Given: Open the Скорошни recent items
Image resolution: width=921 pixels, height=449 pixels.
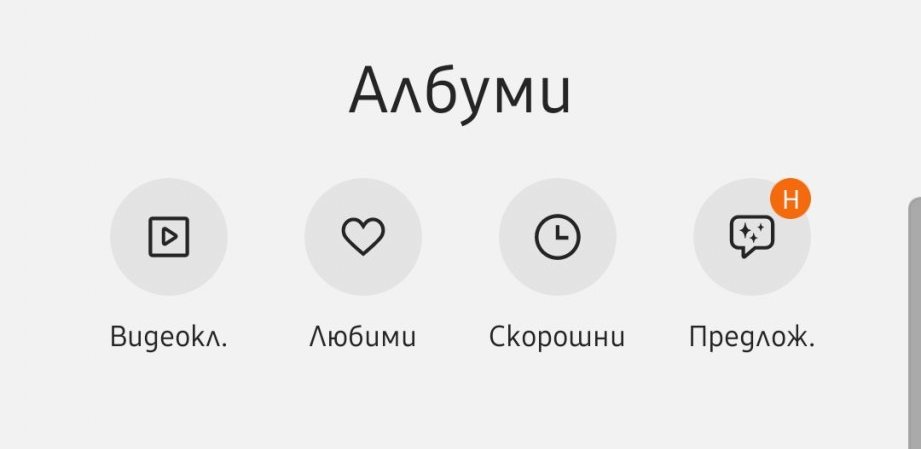Looking at the screenshot, I should click(557, 237).
